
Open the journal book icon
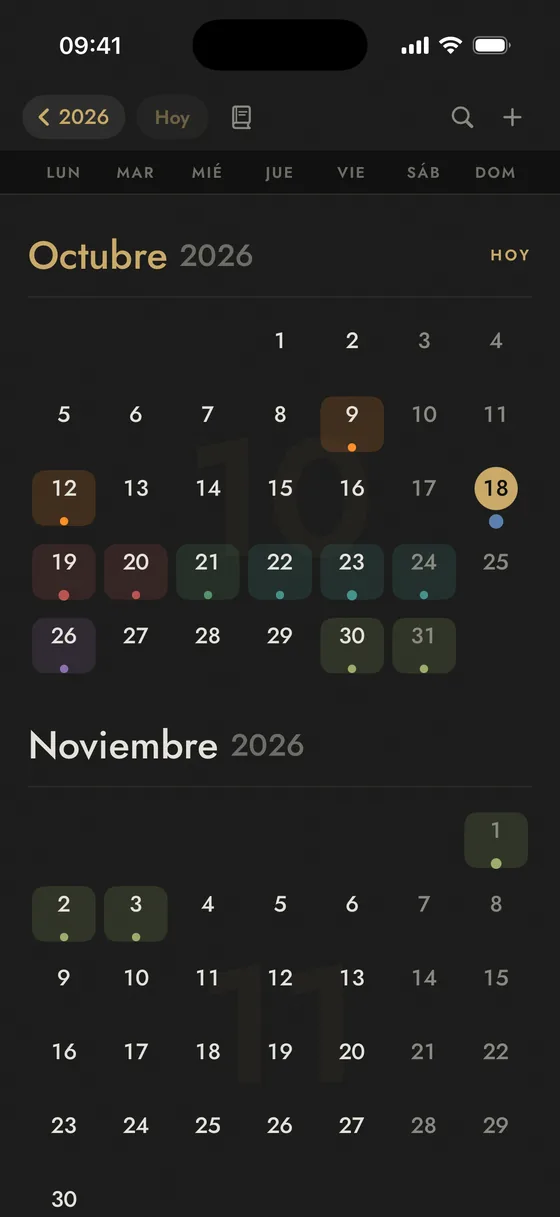(241, 117)
